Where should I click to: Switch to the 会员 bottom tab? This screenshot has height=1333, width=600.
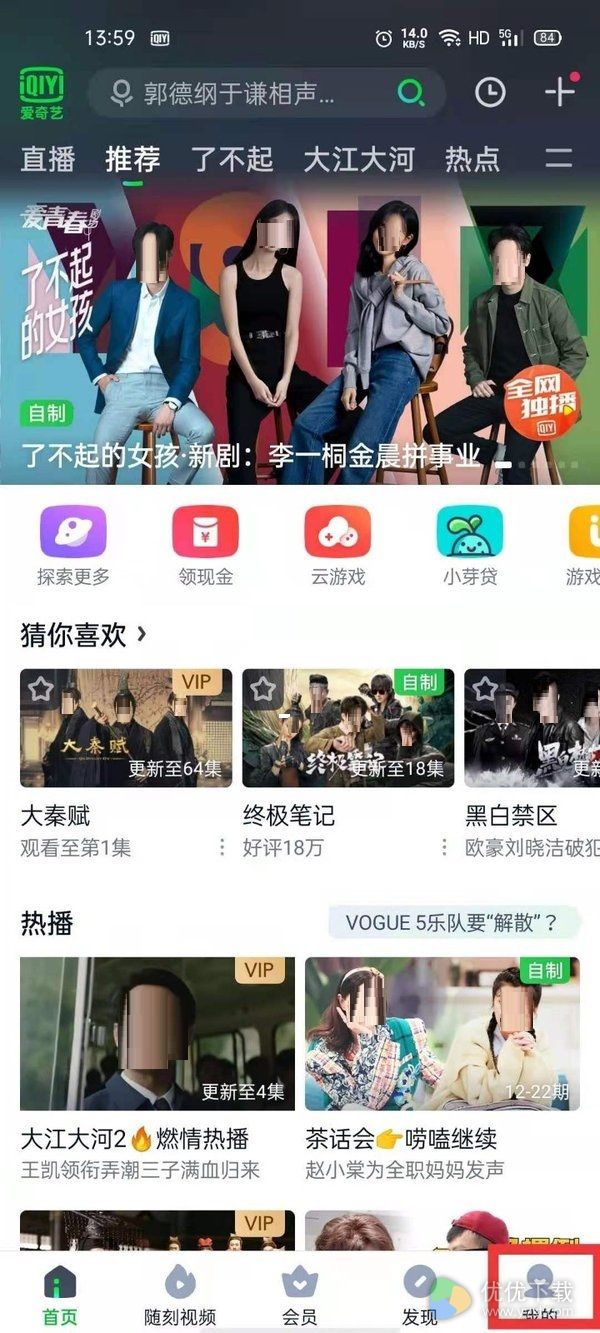(299, 1295)
